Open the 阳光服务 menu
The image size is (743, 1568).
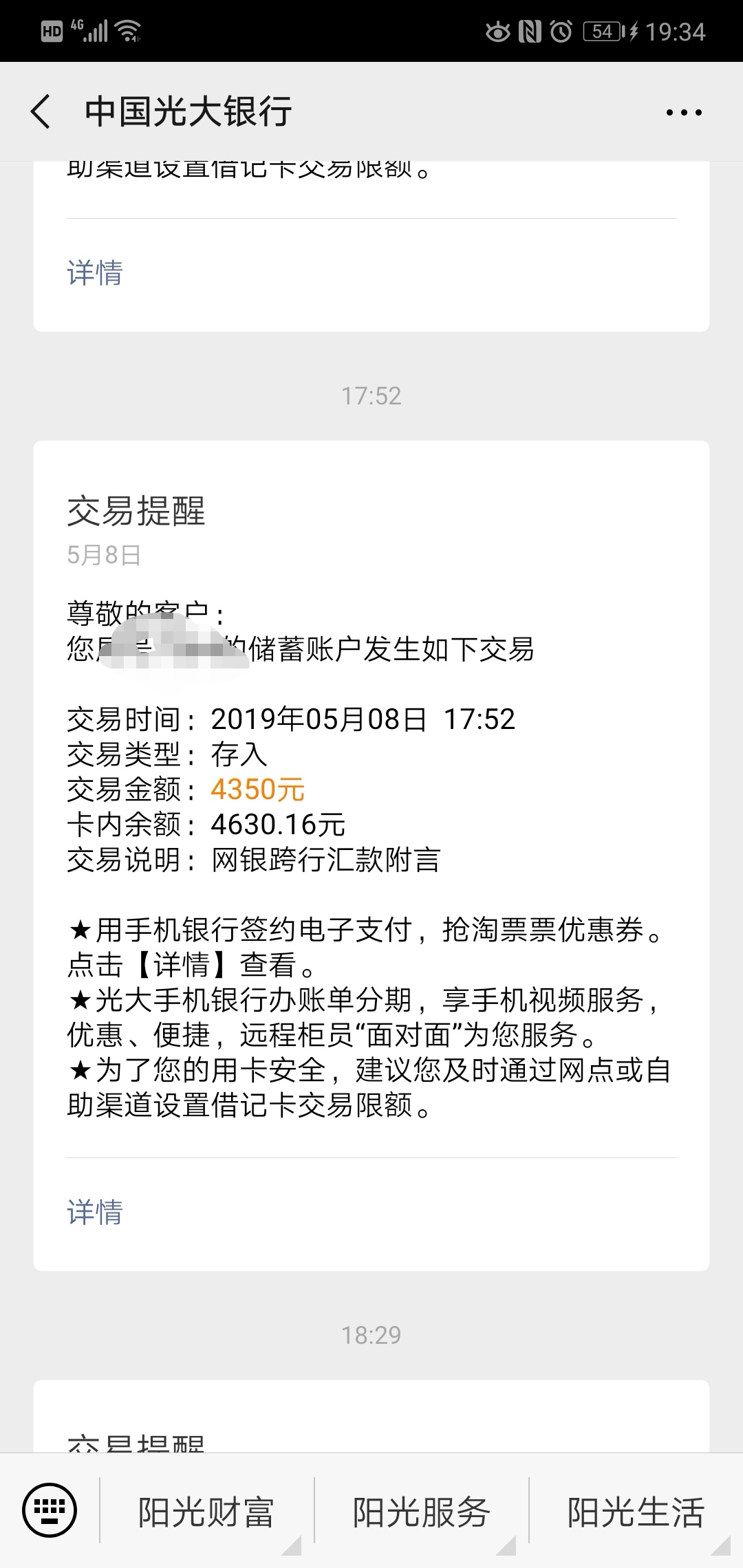click(x=421, y=1512)
